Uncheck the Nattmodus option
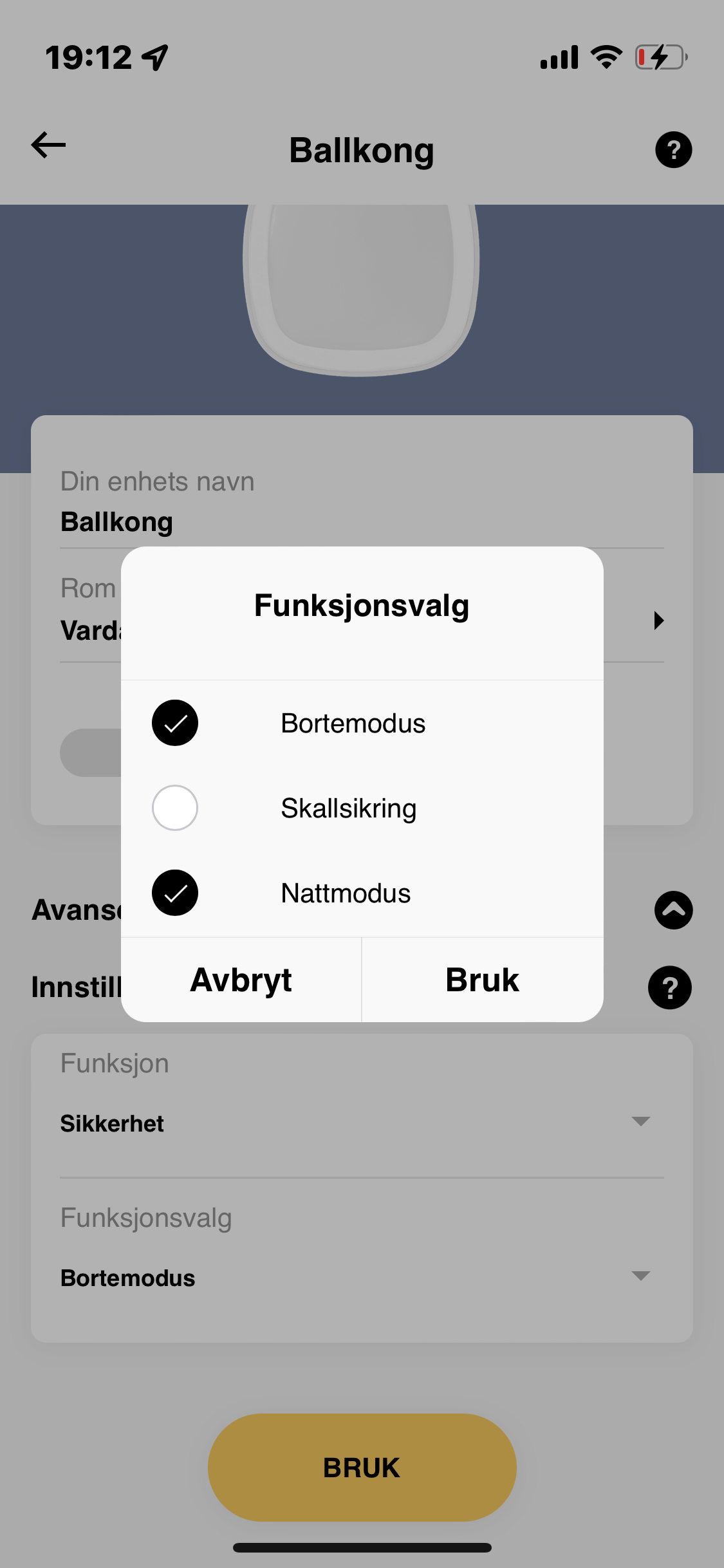Image resolution: width=724 pixels, height=1568 pixels. [x=175, y=893]
